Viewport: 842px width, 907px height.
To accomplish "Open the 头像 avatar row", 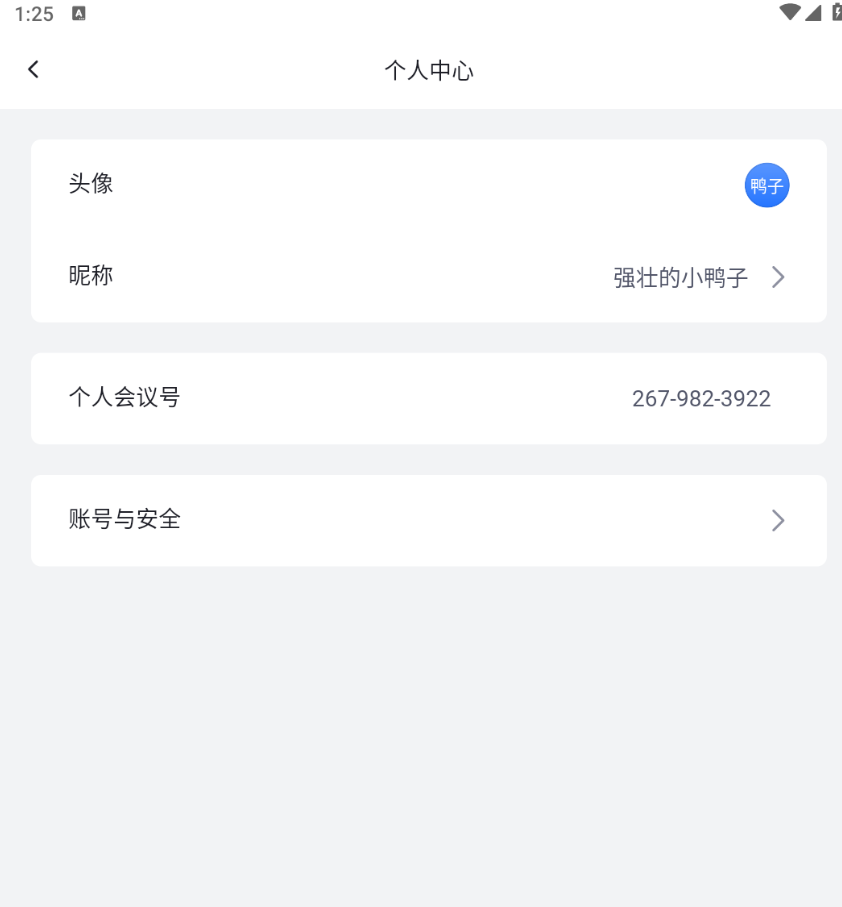I will point(428,185).
